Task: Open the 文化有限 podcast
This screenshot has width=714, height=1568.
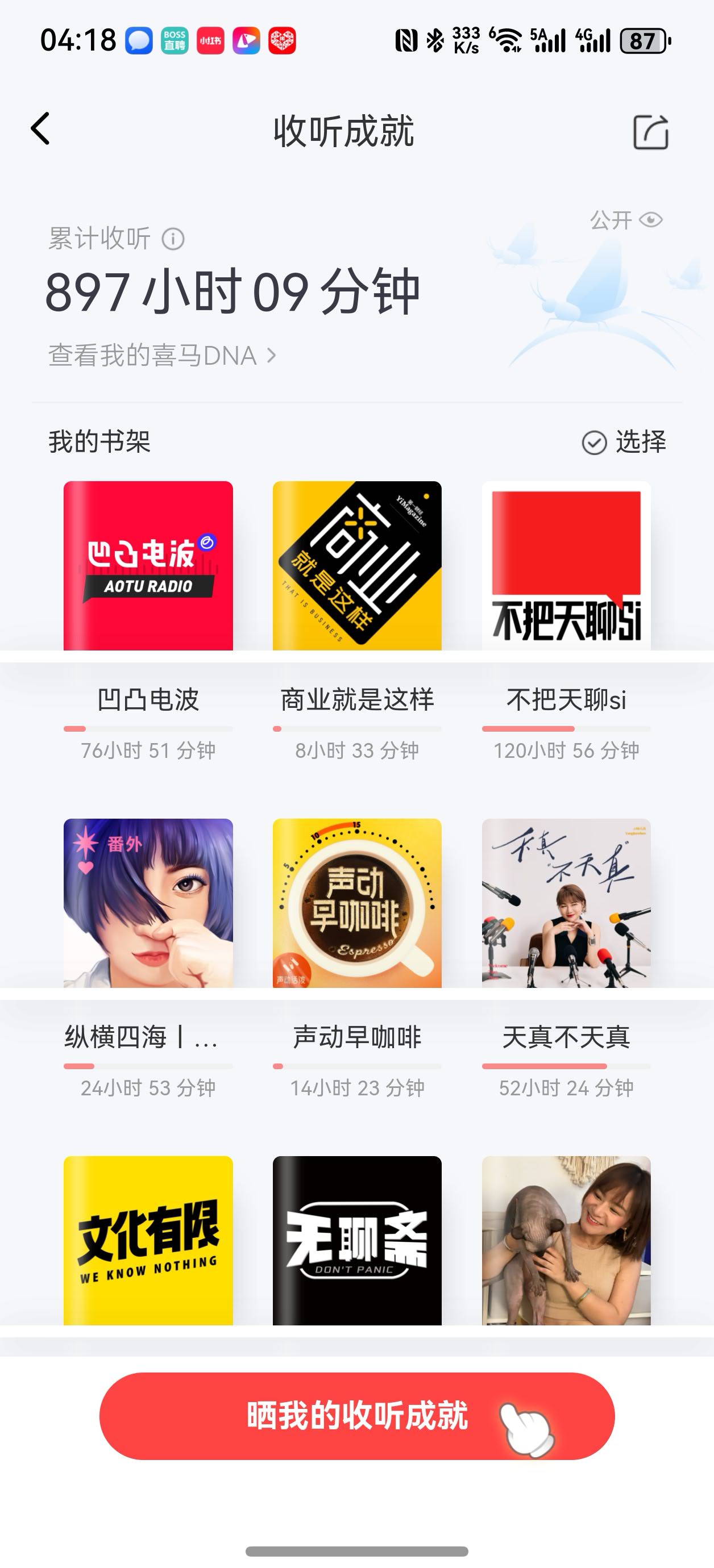Action: pos(148,1241)
